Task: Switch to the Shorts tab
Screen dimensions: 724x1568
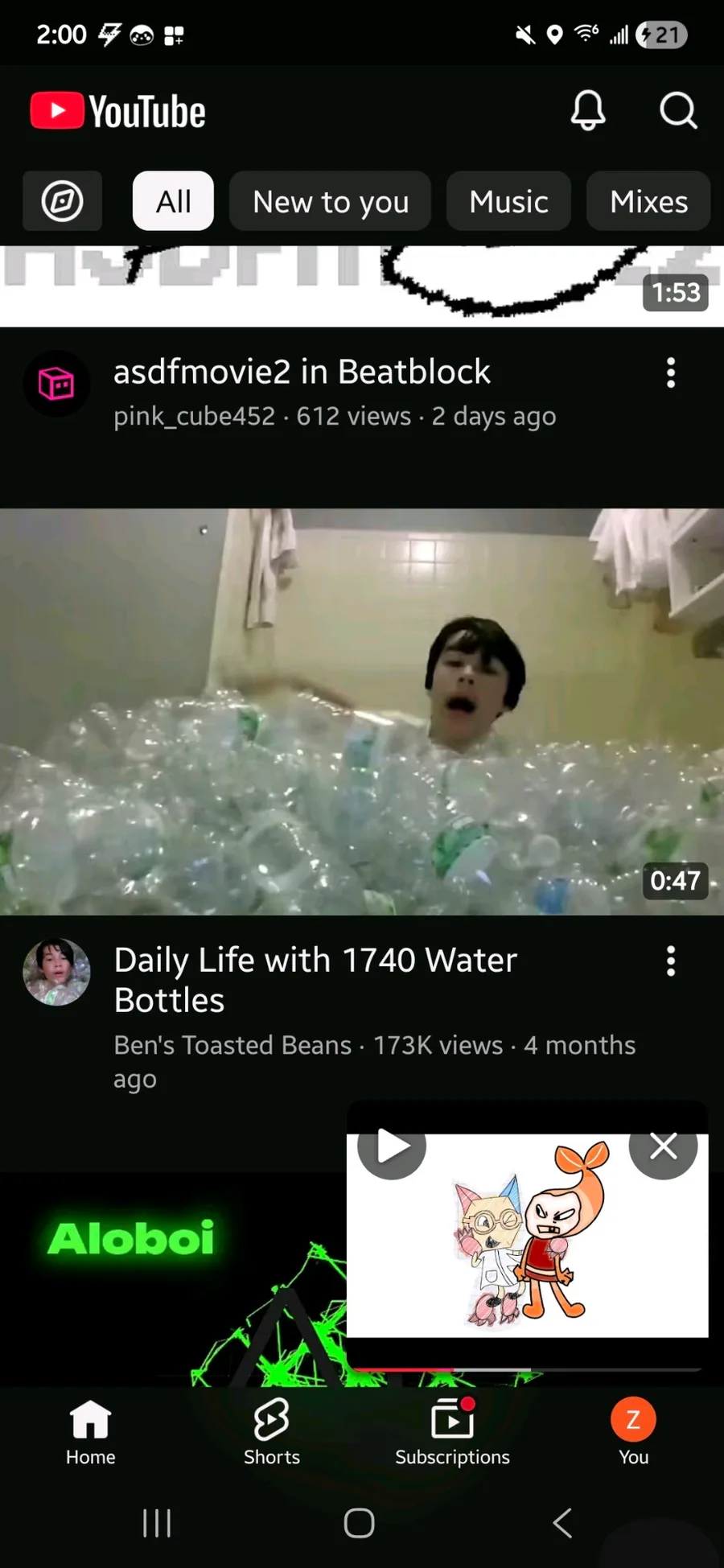Action: tap(272, 1432)
